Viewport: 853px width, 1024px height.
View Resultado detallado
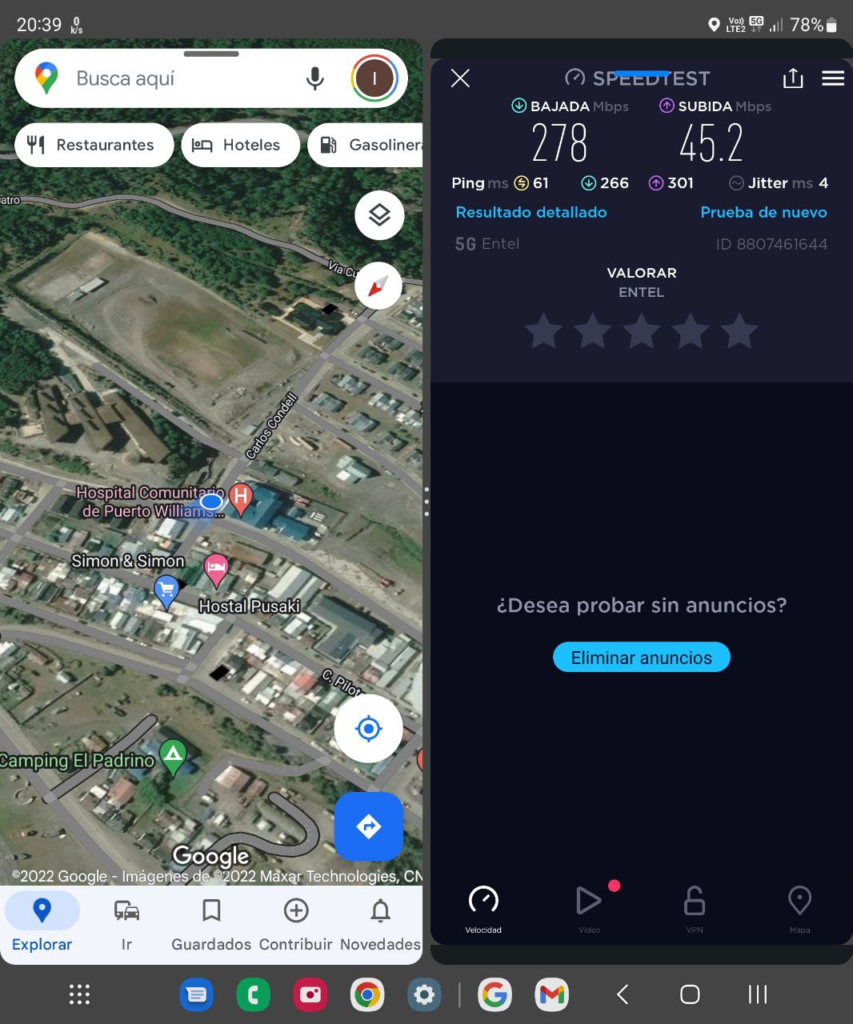click(x=531, y=212)
